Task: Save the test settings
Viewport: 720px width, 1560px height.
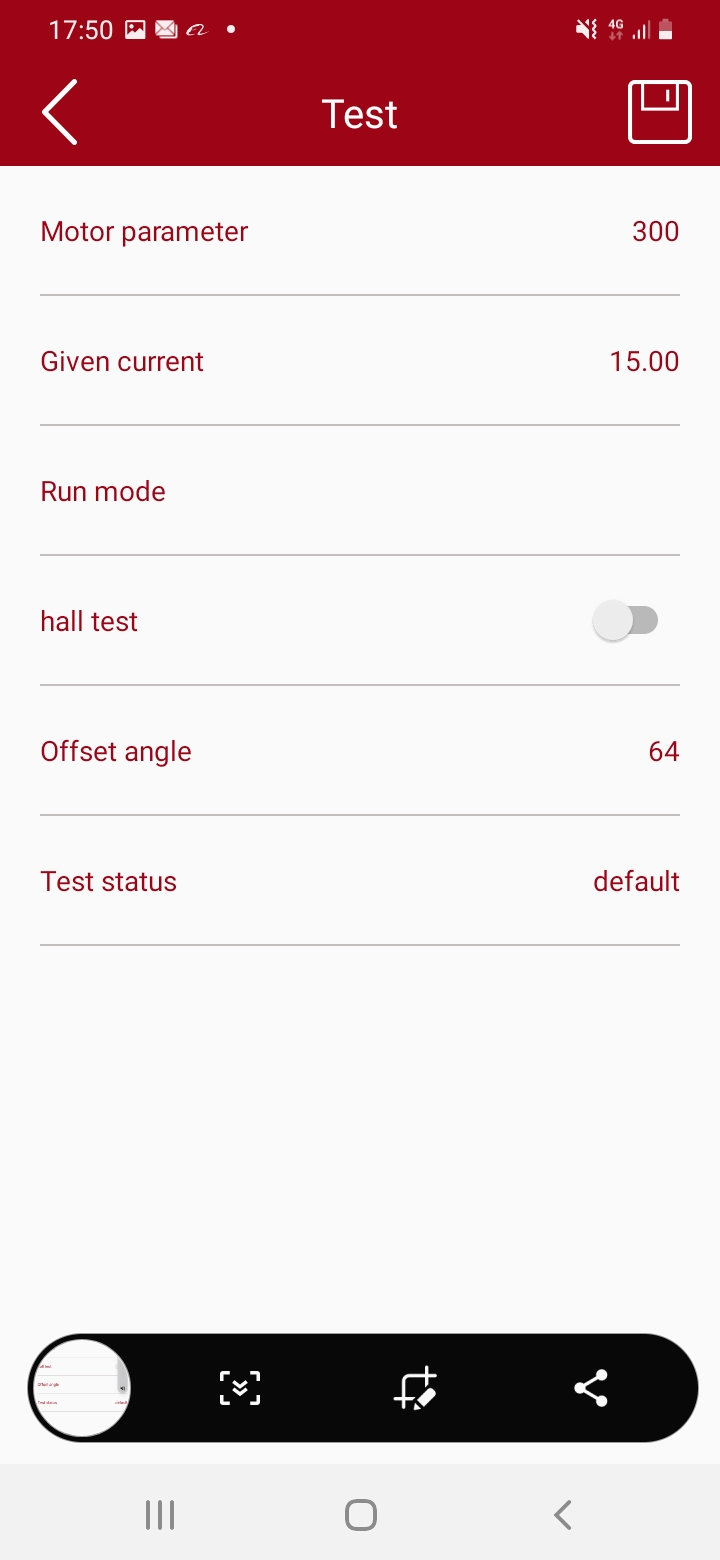Action: pyautogui.click(x=659, y=112)
